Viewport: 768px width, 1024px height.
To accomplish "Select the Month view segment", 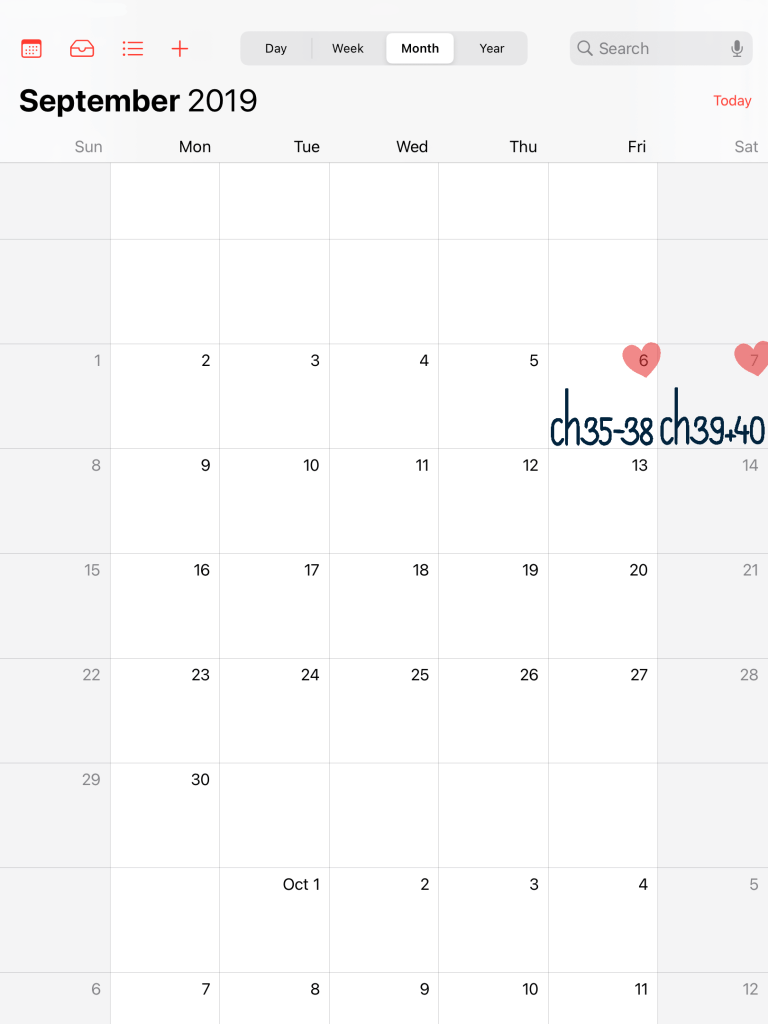I will click(420, 48).
